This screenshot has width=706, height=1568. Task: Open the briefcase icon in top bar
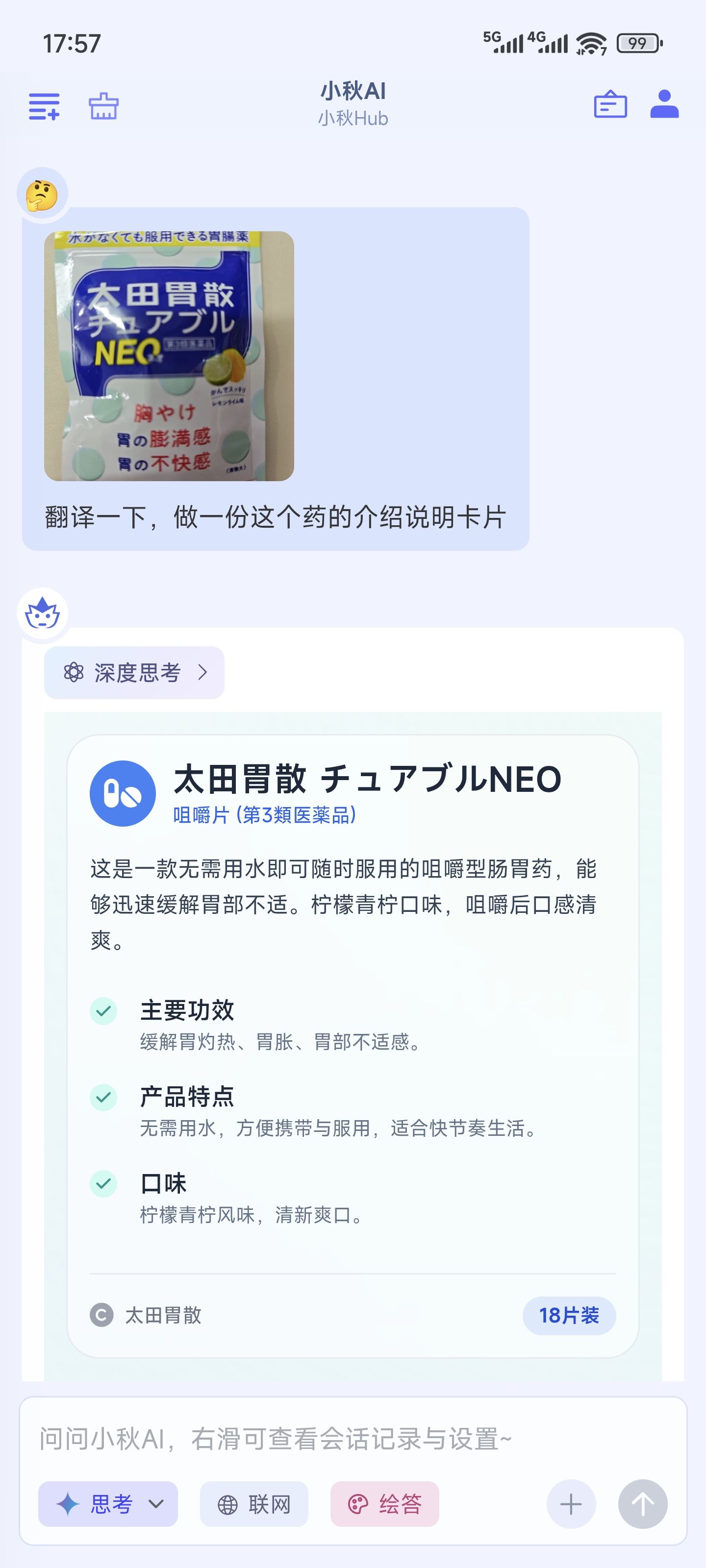pos(610,104)
